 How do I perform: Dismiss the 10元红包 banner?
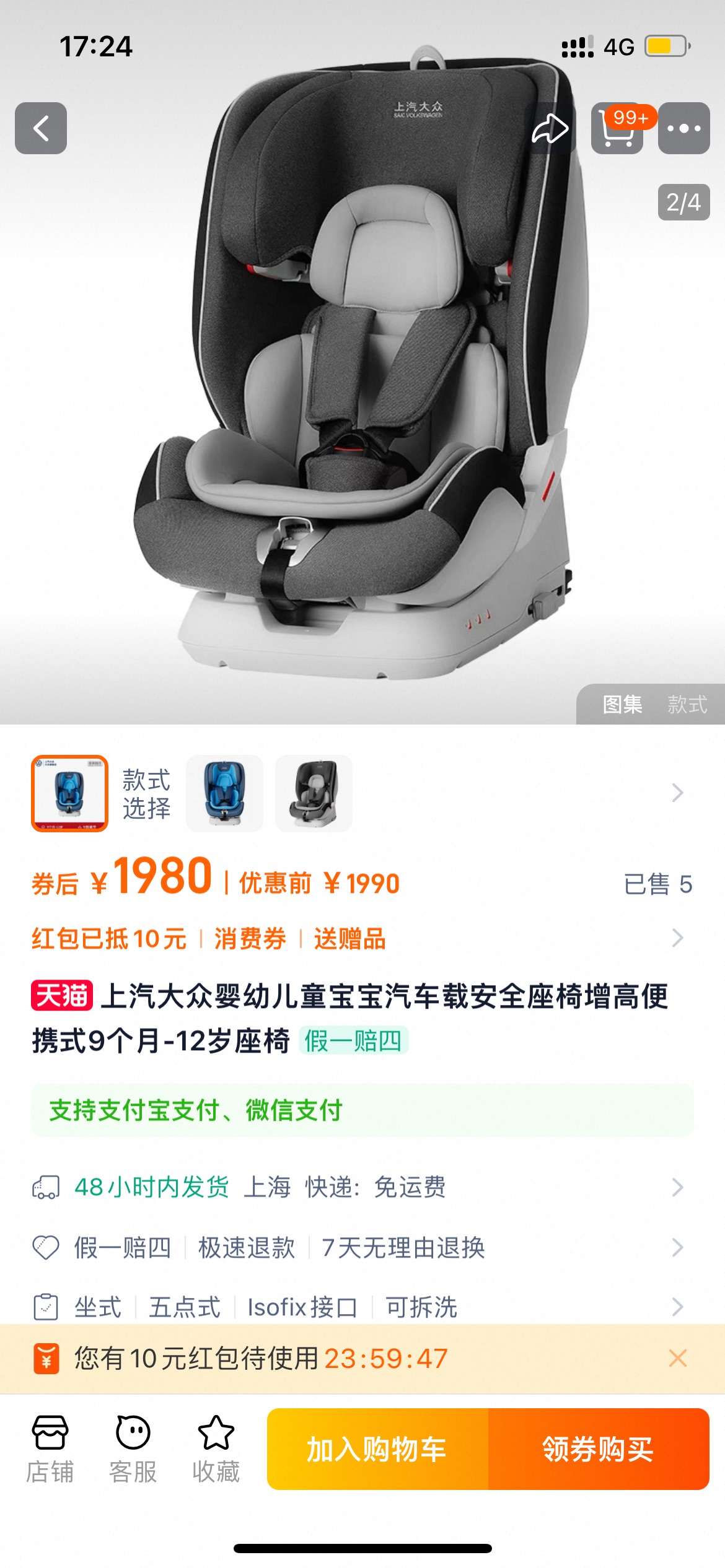pyautogui.click(x=677, y=1358)
